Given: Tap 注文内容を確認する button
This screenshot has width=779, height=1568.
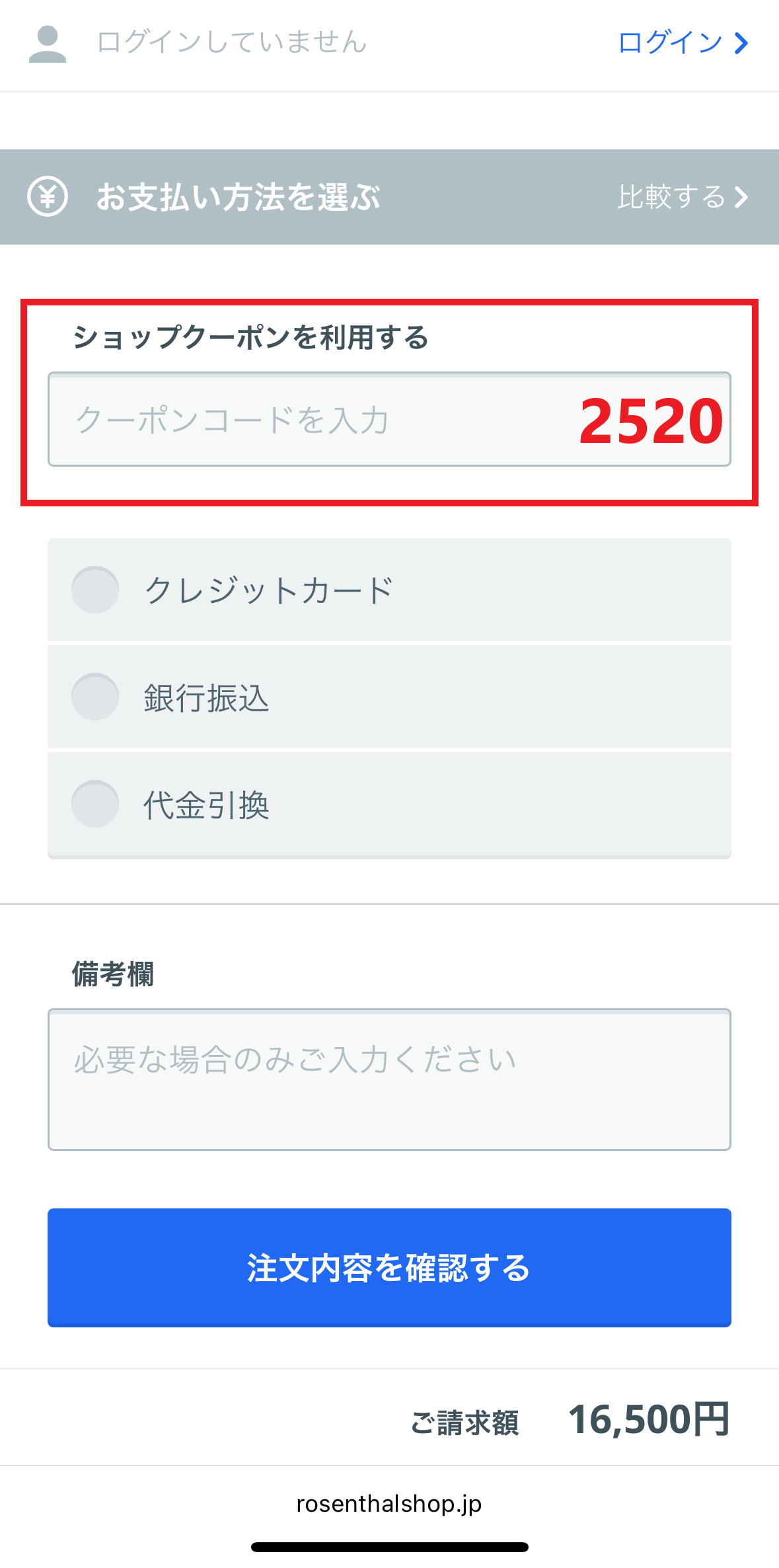Looking at the screenshot, I should click(x=389, y=1268).
